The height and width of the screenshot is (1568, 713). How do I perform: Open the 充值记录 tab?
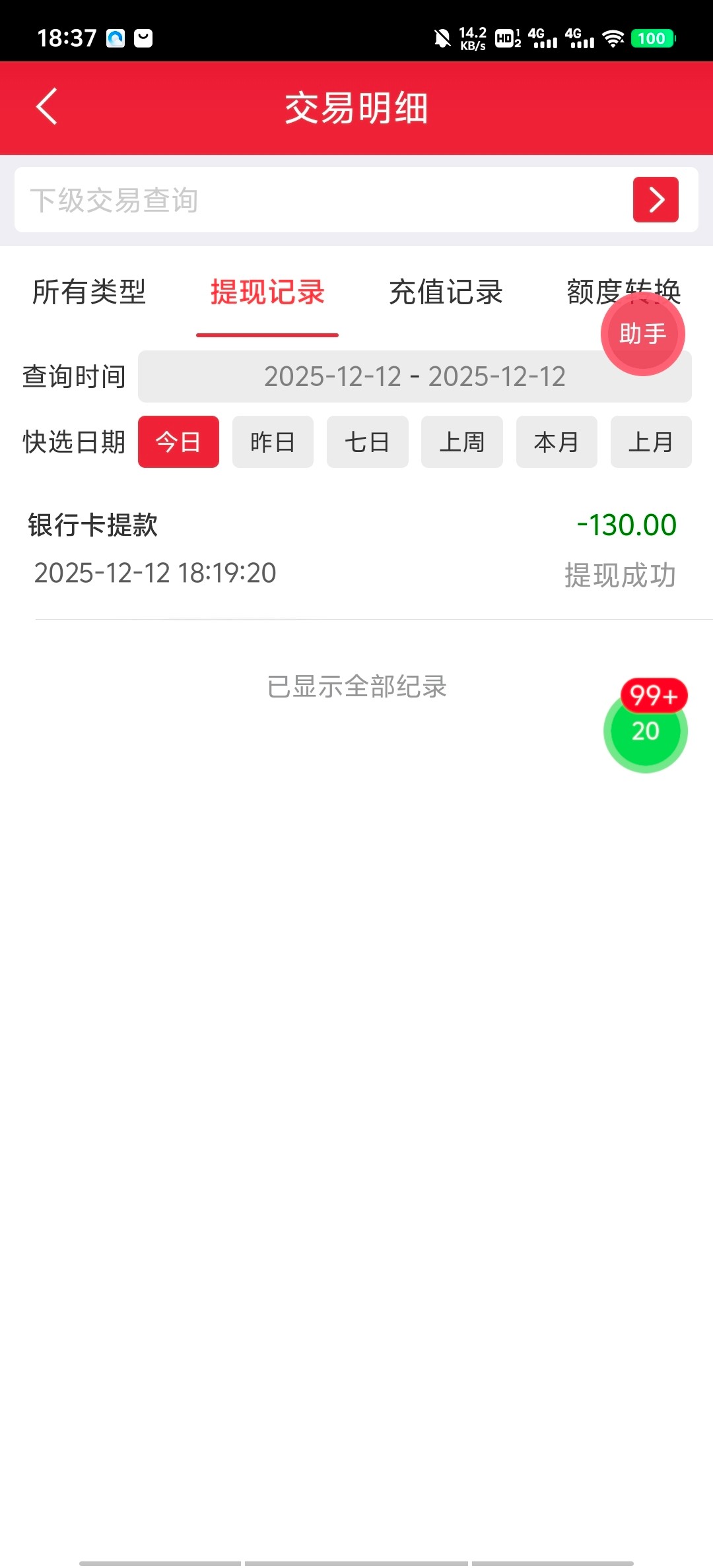click(x=446, y=292)
